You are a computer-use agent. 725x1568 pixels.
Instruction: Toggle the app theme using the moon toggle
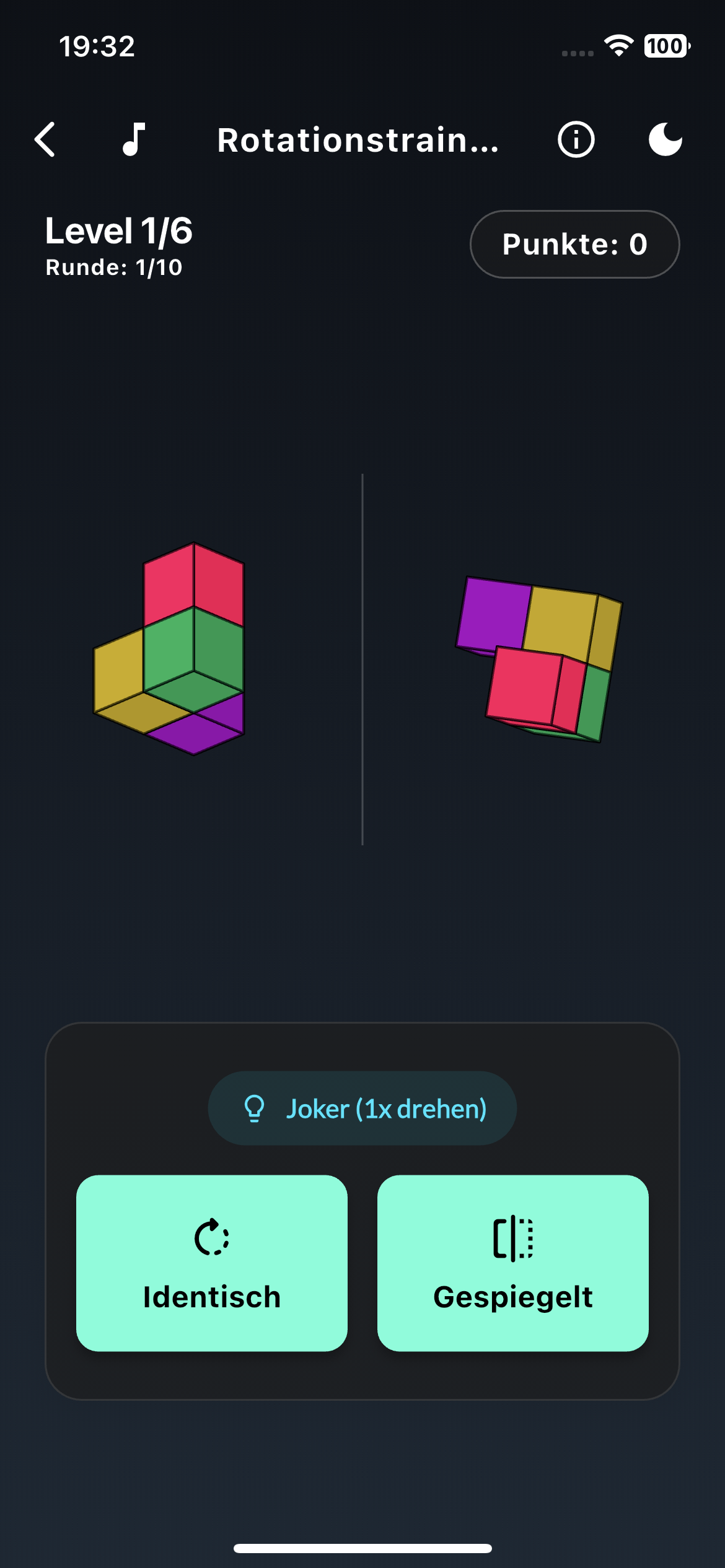[x=666, y=139]
